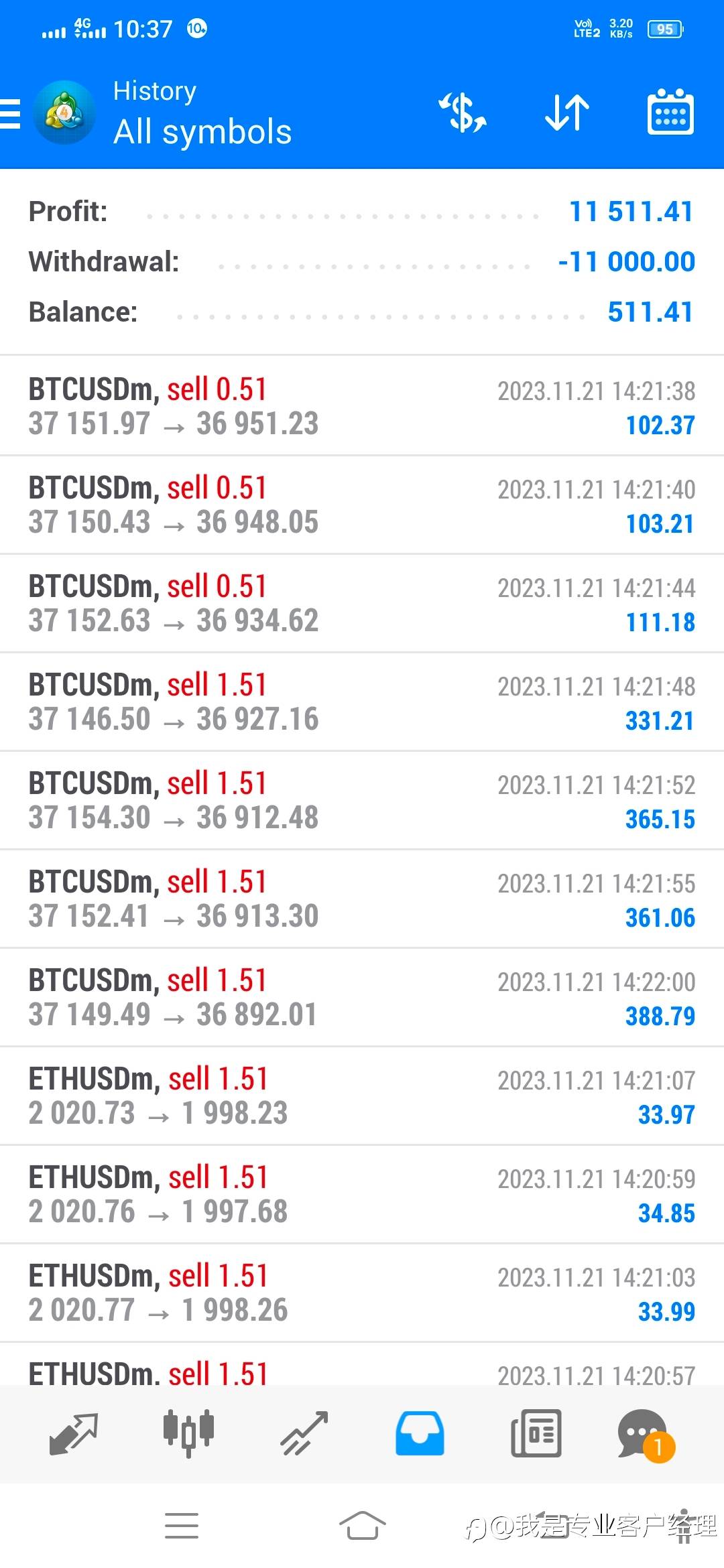This screenshot has height=1568, width=724.
Task: Go to the phone's home screen
Action: point(362,1526)
